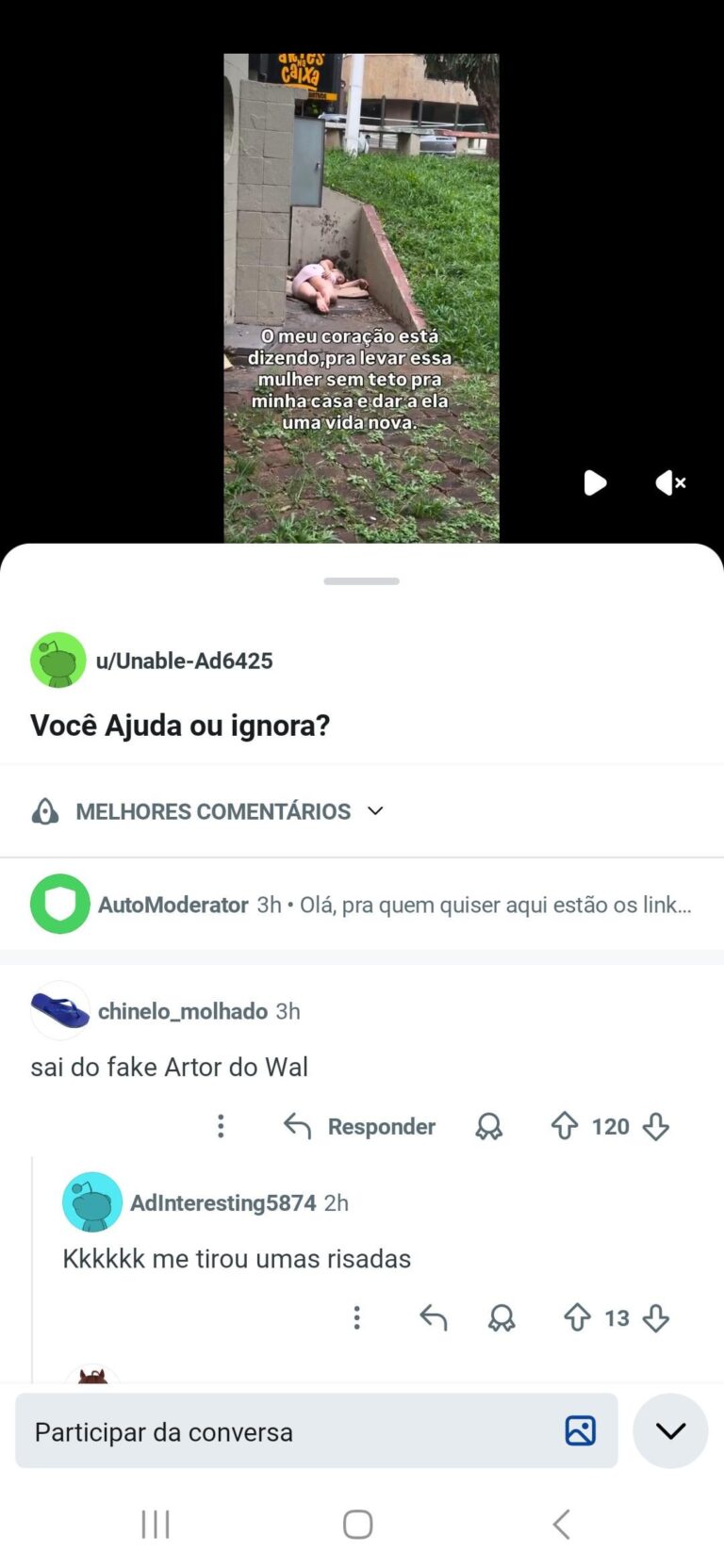Image resolution: width=724 pixels, height=1568 pixels.
Task: Open overflow menu on chinelo_molhado's comment
Action: tap(221, 1126)
